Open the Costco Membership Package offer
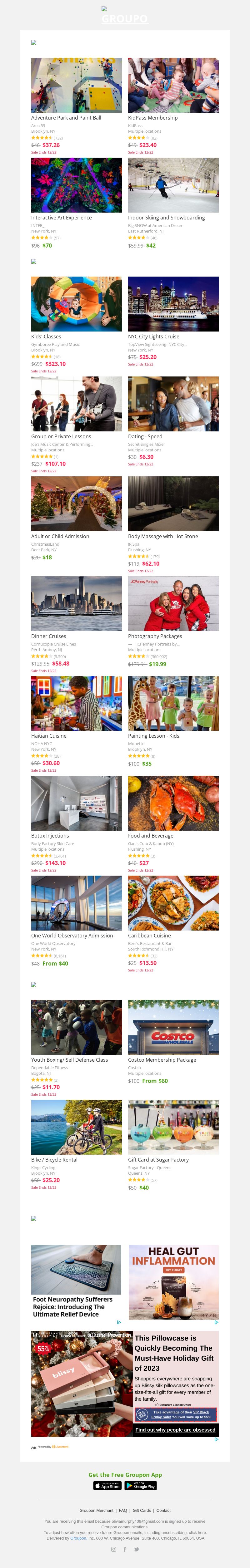 coord(173,1027)
